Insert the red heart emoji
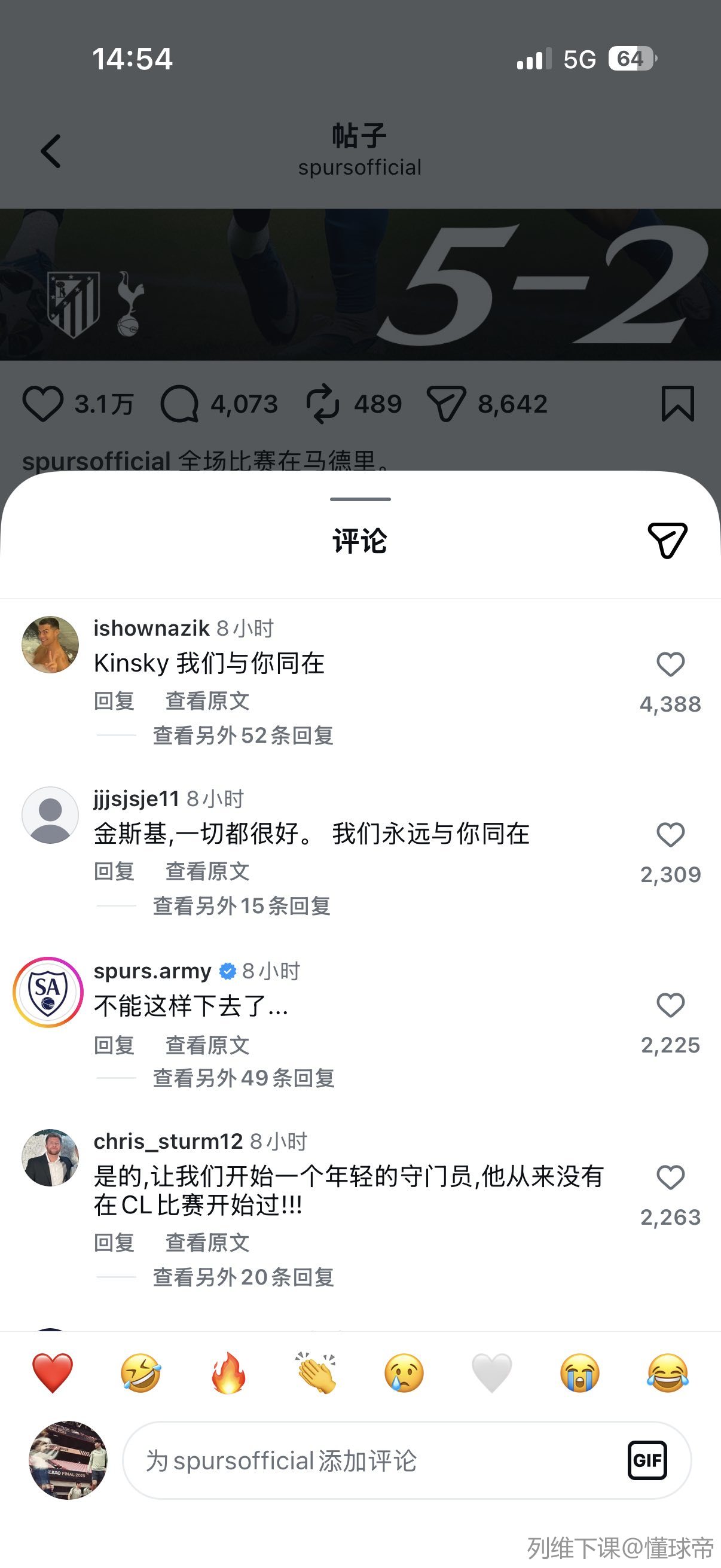 click(53, 1373)
